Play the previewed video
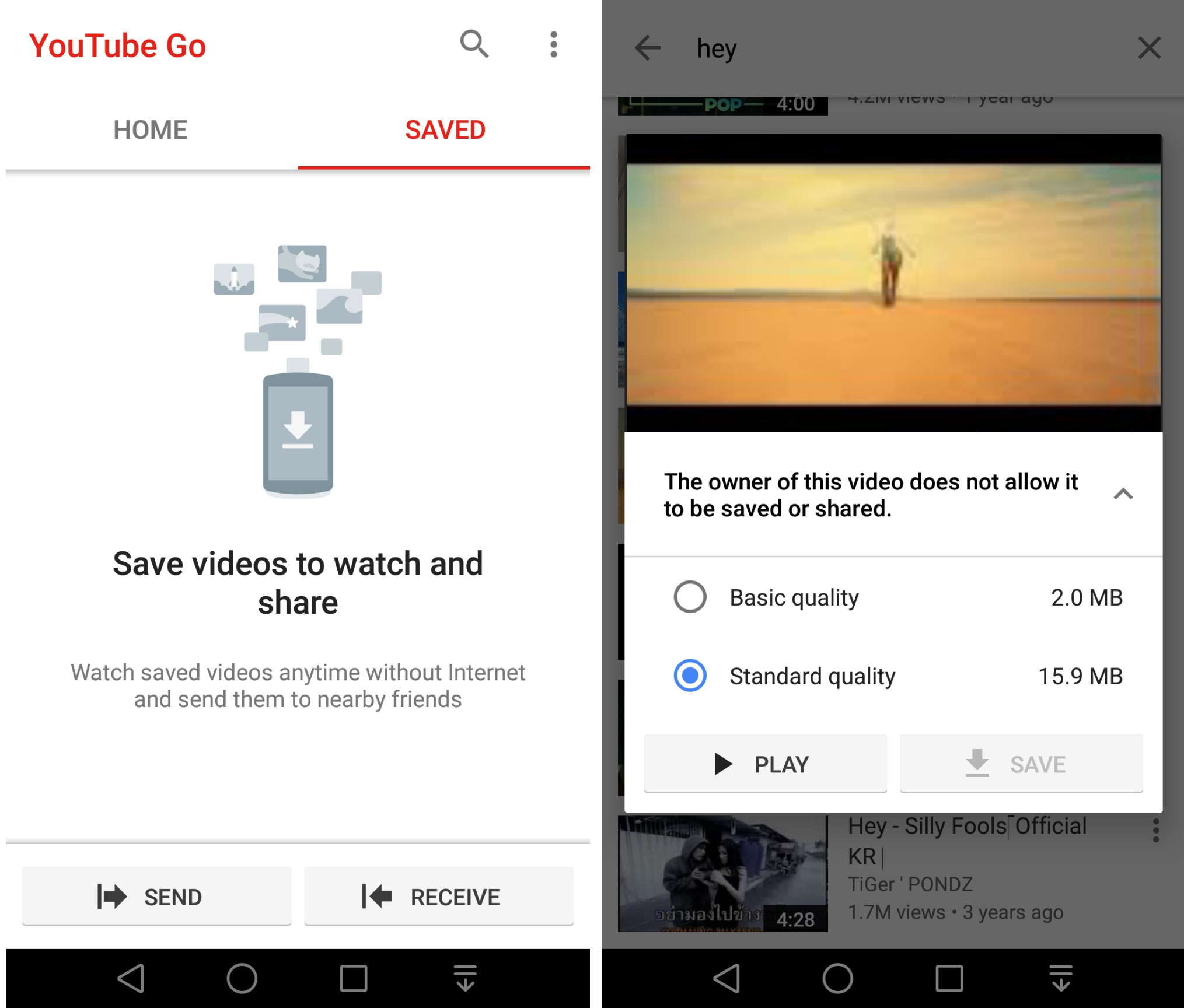 pyautogui.click(x=765, y=764)
